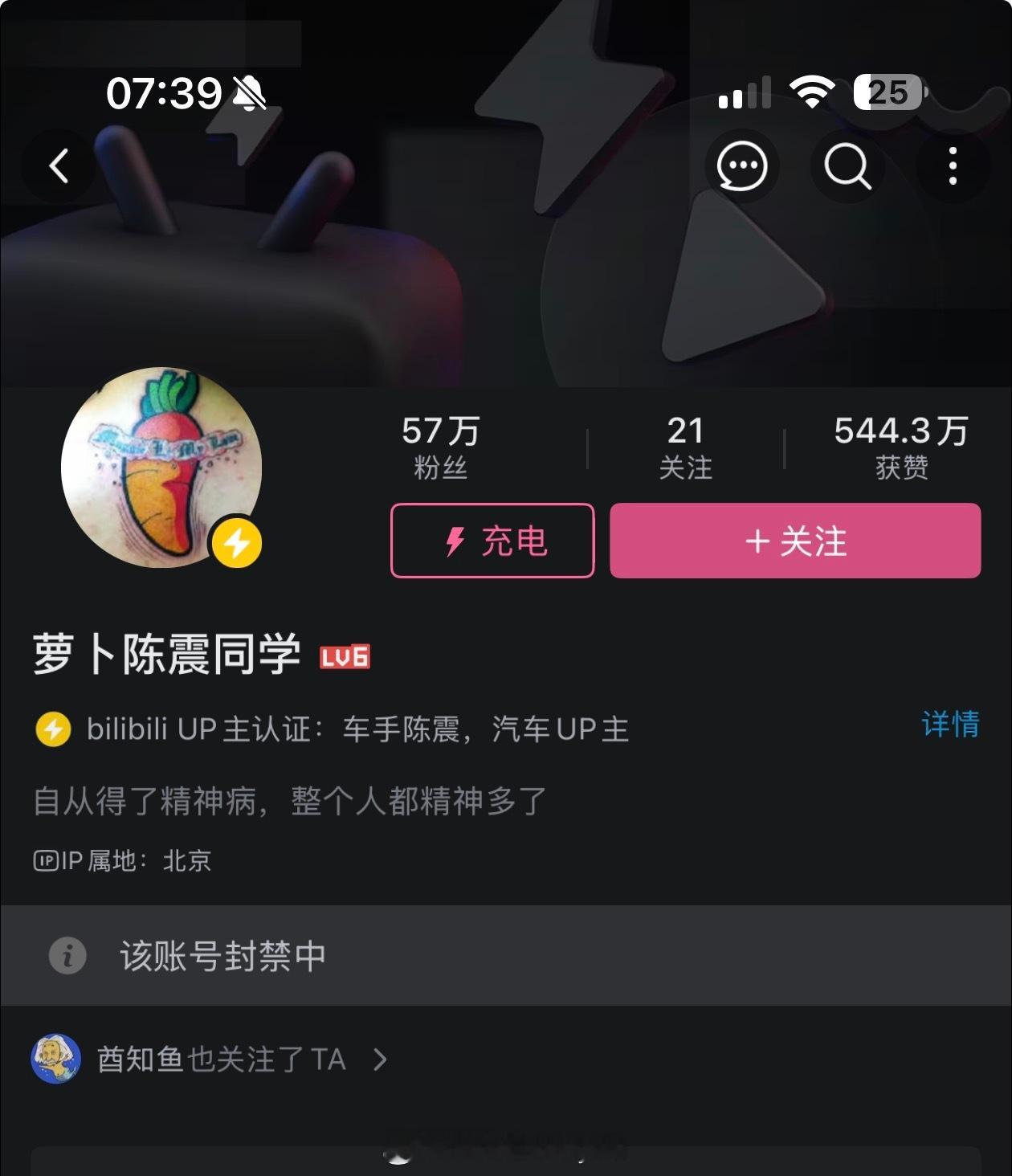Image resolution: width=1012 pixels, height=1176 pixels.
Task: Expand 酋知鱼也关注了TA details via chevron
Action: (x=379, y=1060)
